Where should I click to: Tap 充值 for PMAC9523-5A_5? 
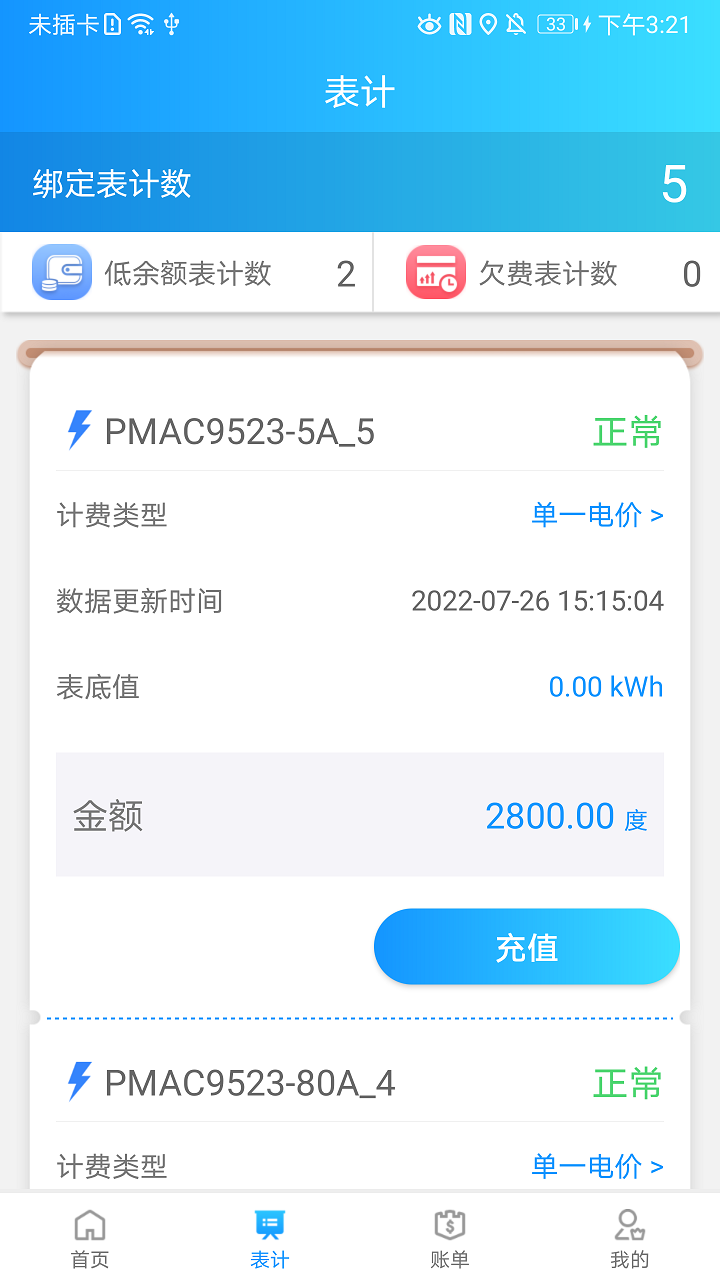(x=526, y=947)
